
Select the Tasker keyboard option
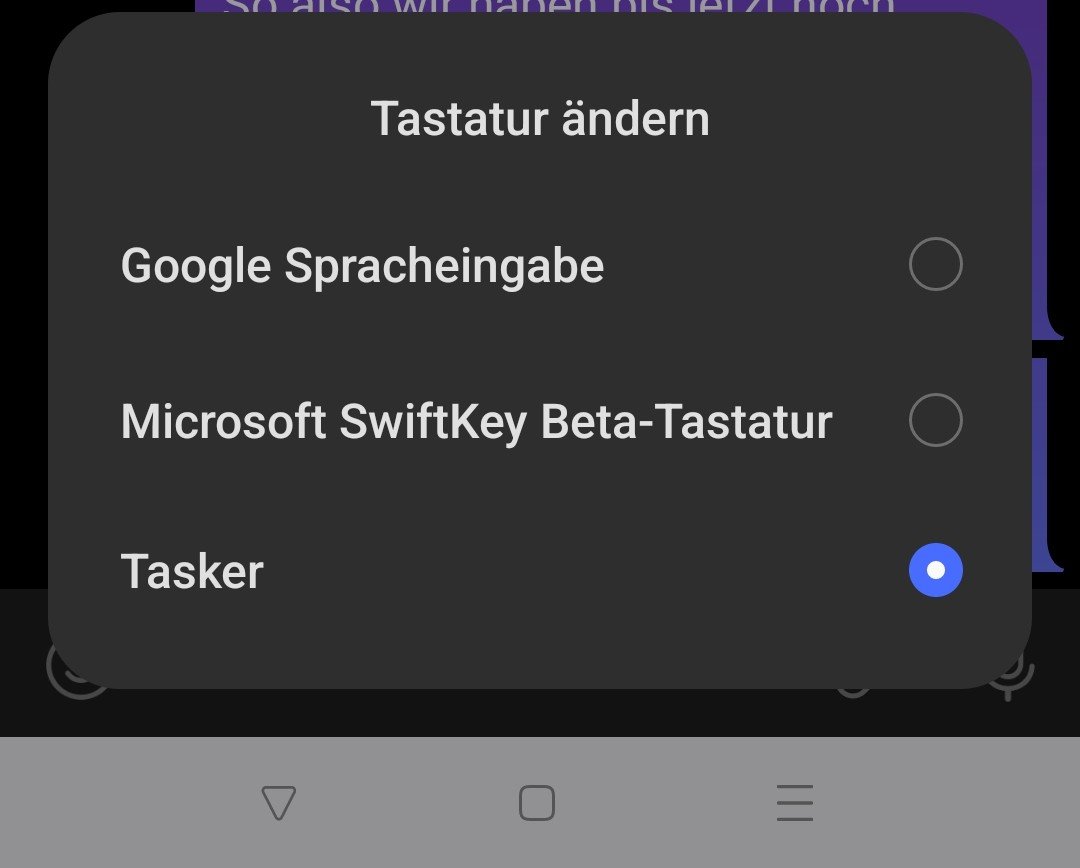point(935,570)
